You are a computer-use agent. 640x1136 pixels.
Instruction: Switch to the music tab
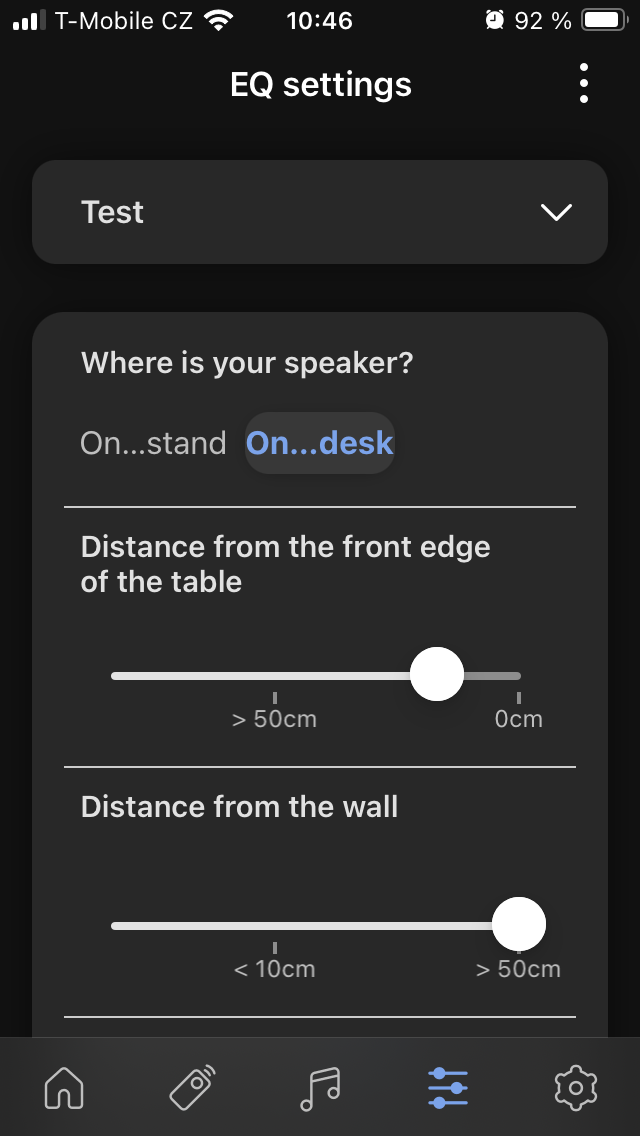[320, 1086]
